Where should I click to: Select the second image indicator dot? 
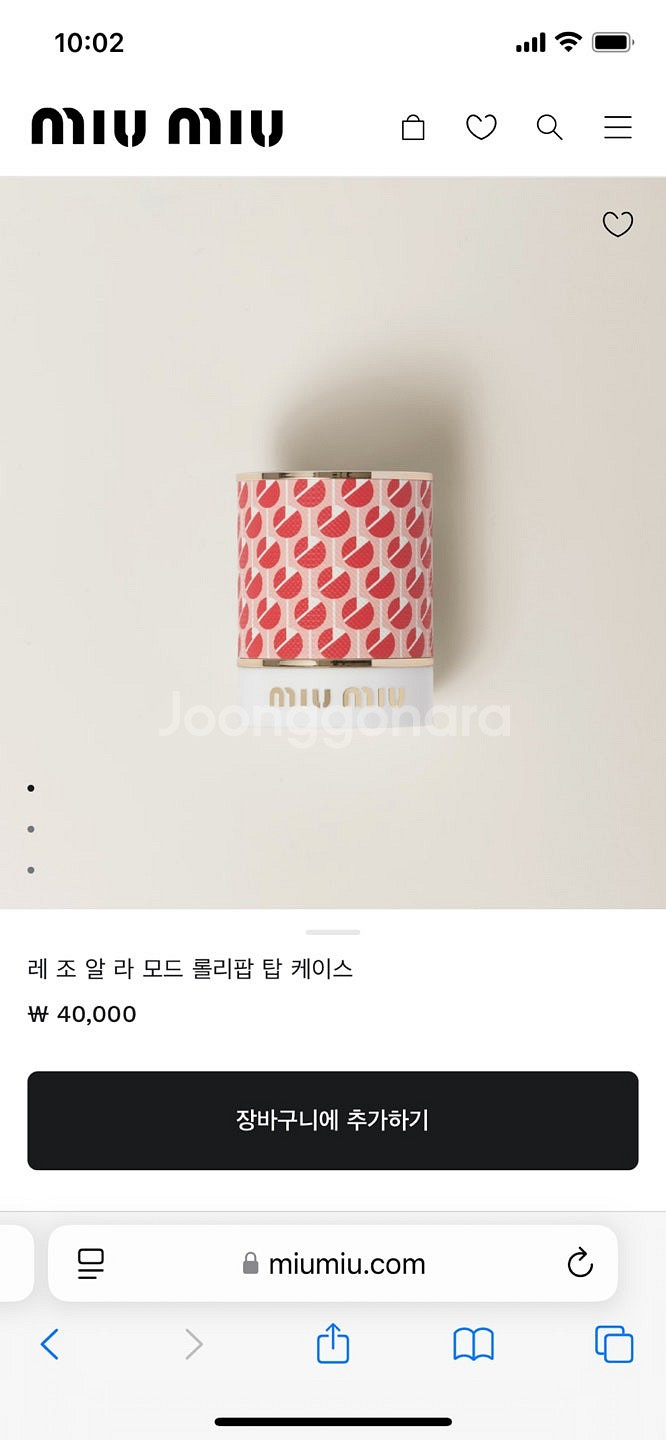pos(31,829)
